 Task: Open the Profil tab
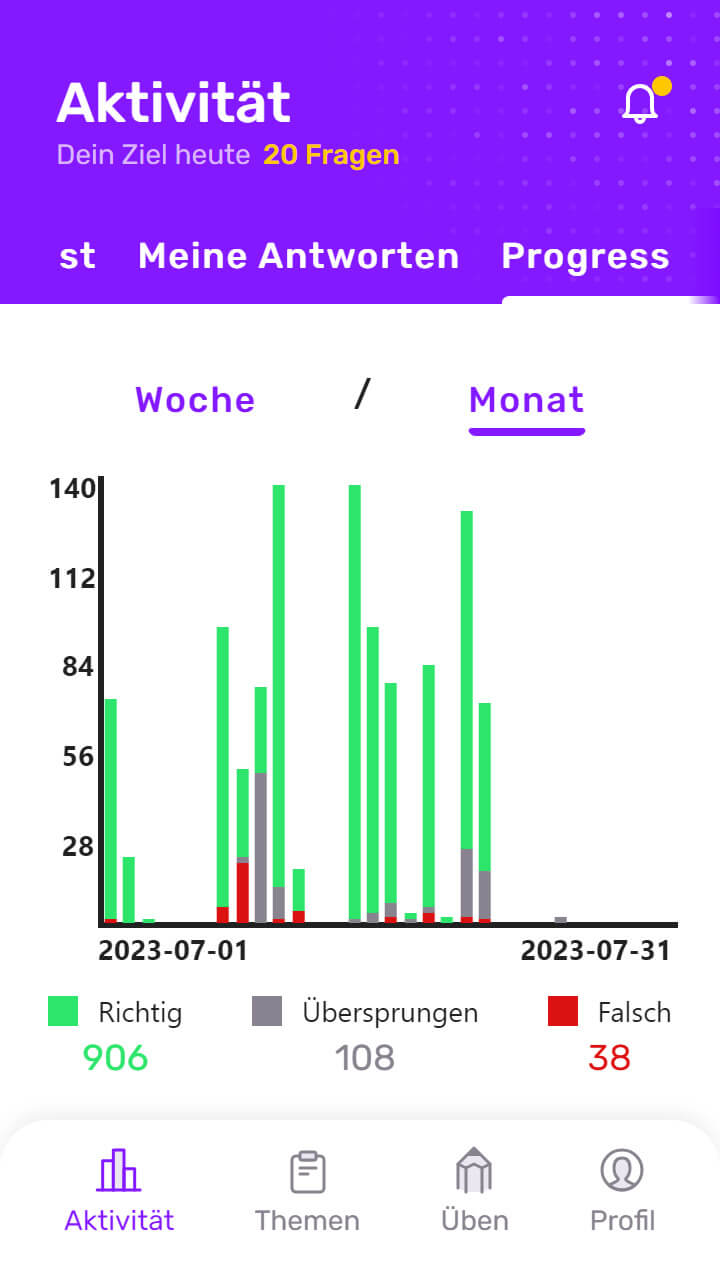point(622,1190)
